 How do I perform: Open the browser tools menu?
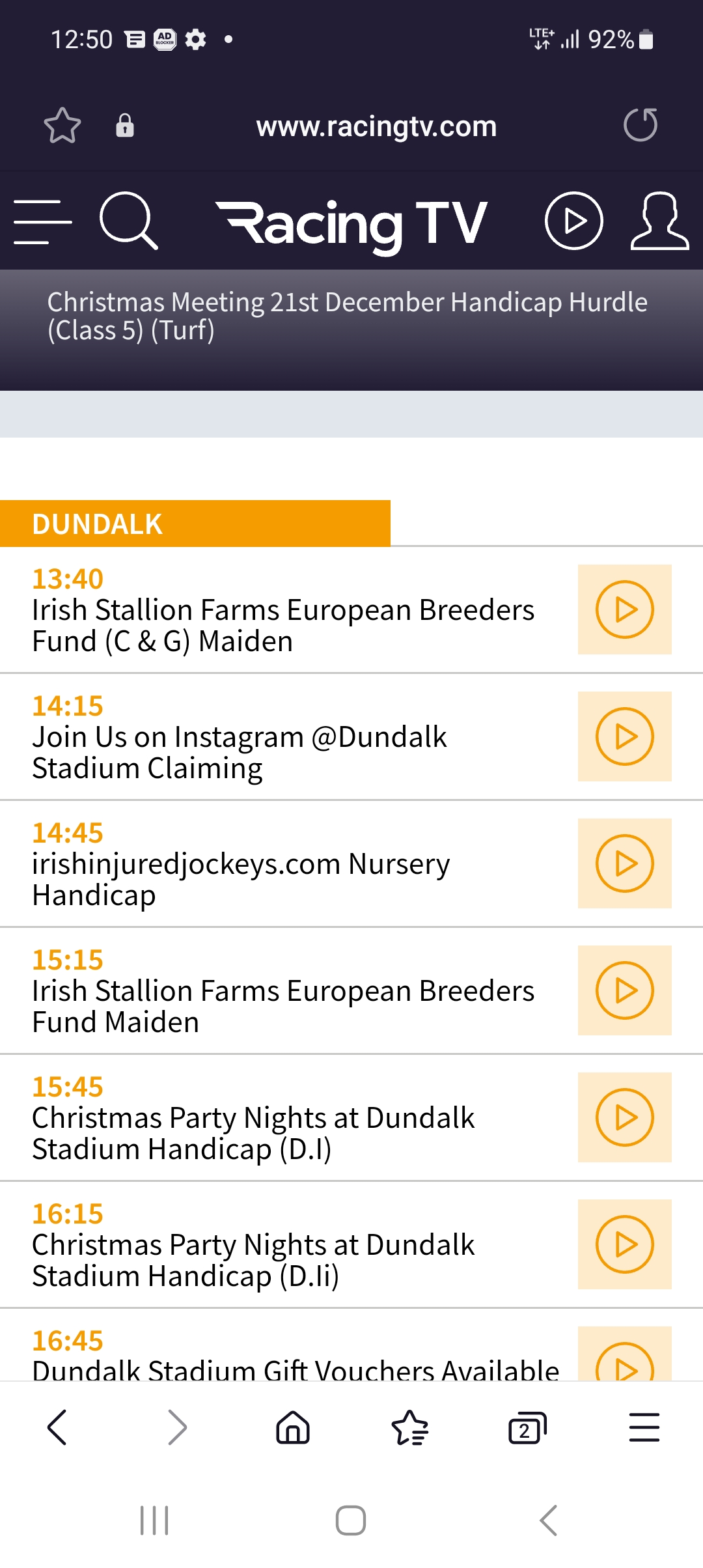(644, 1427)
